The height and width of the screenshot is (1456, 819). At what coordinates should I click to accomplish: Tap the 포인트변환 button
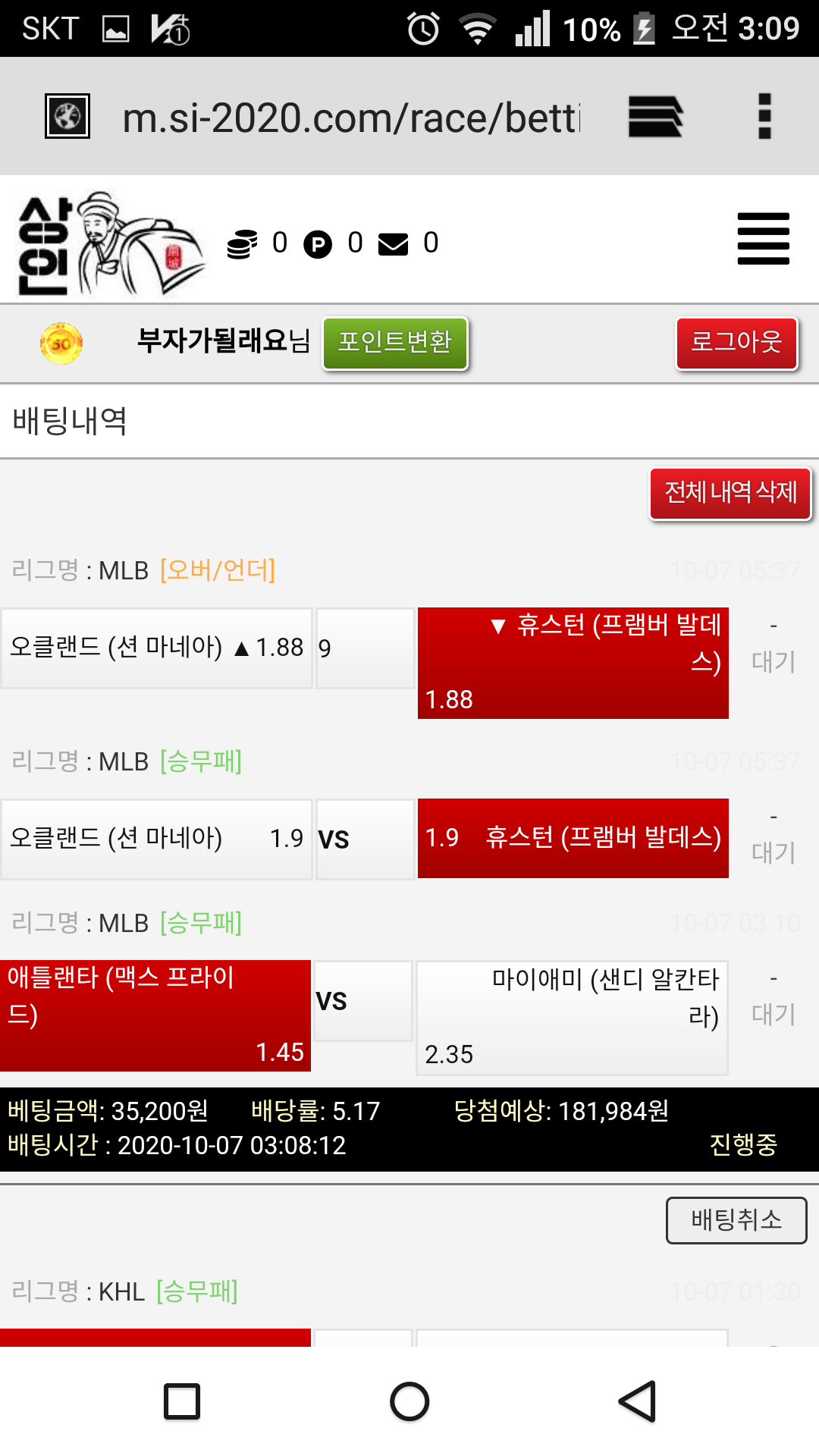click(395, 343)
